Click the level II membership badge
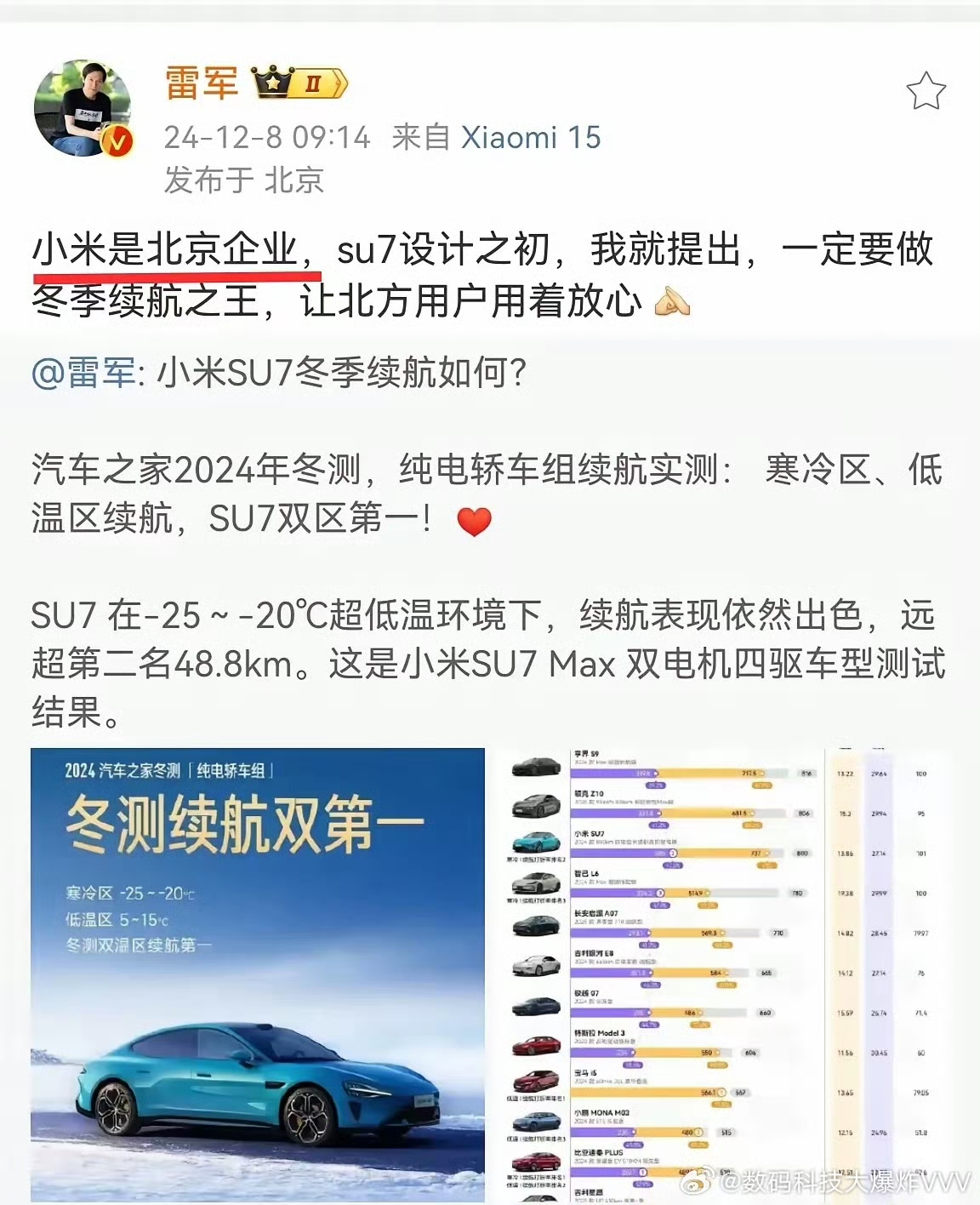Screen dimensions: 980x1205 [x=316, y=83]
